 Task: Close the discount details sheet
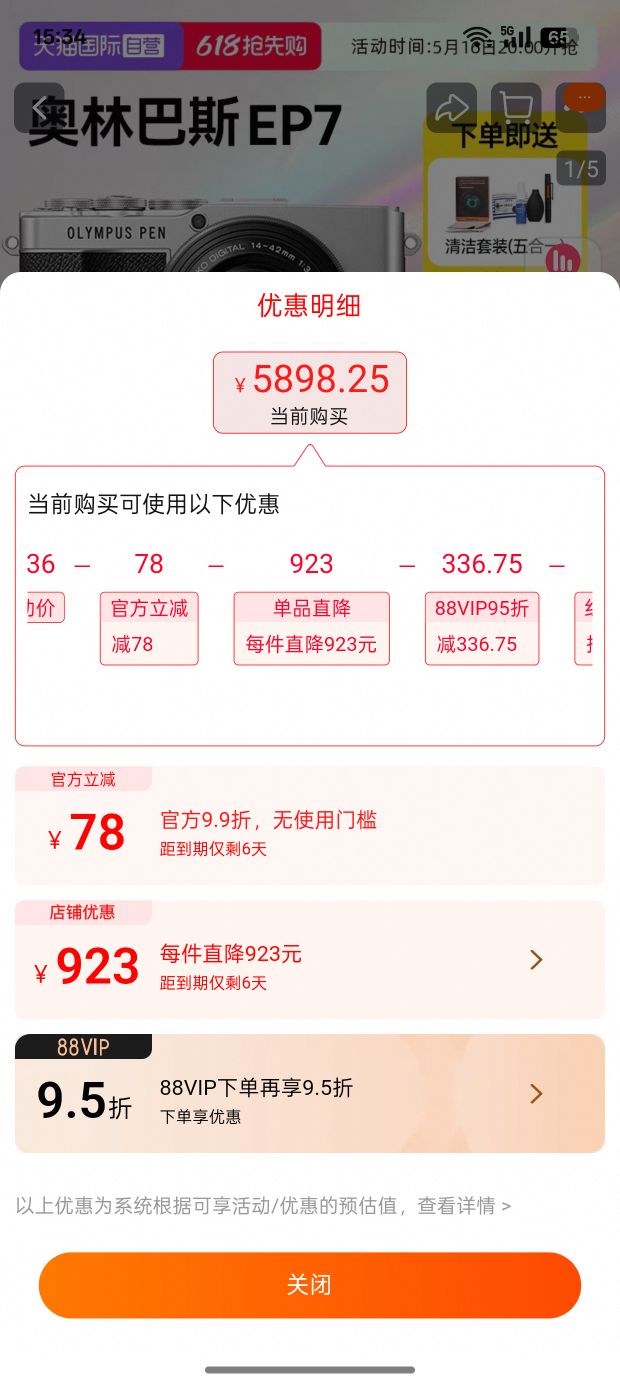click(x=310, y=1285)
